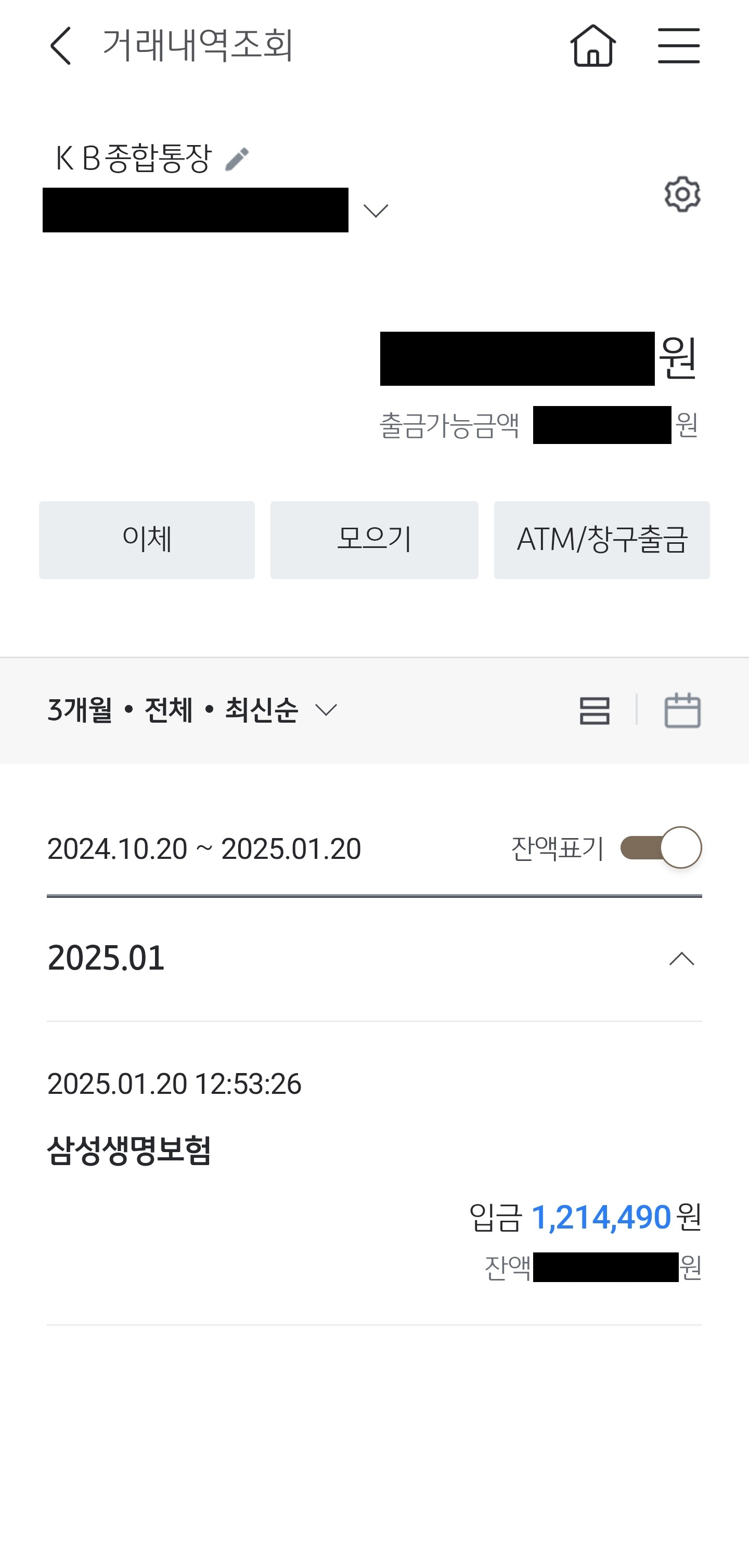Go back from 거래내역조회
This screenshot has height=1568, width=749.
pos(61,46)
